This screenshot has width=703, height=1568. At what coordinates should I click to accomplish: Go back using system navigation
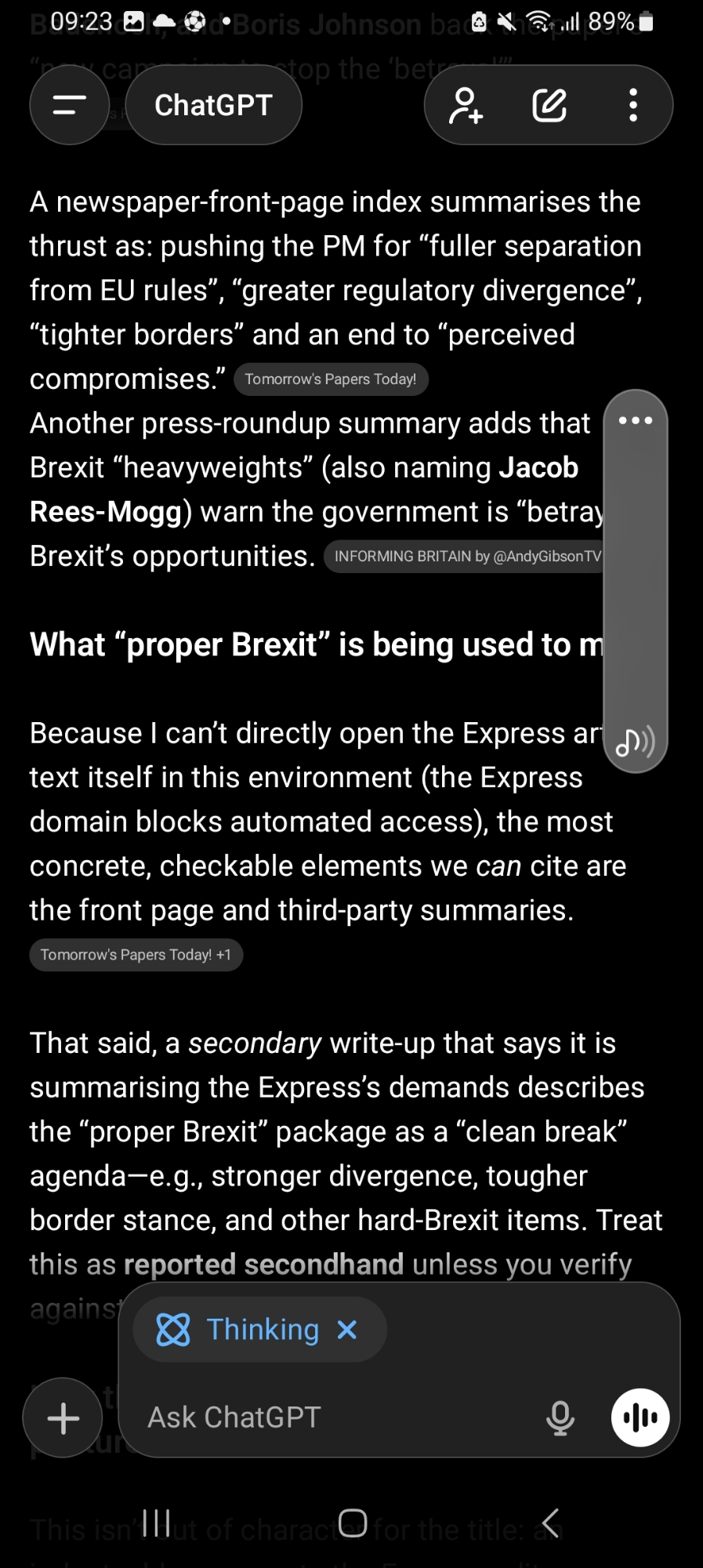pos(550,1523)
